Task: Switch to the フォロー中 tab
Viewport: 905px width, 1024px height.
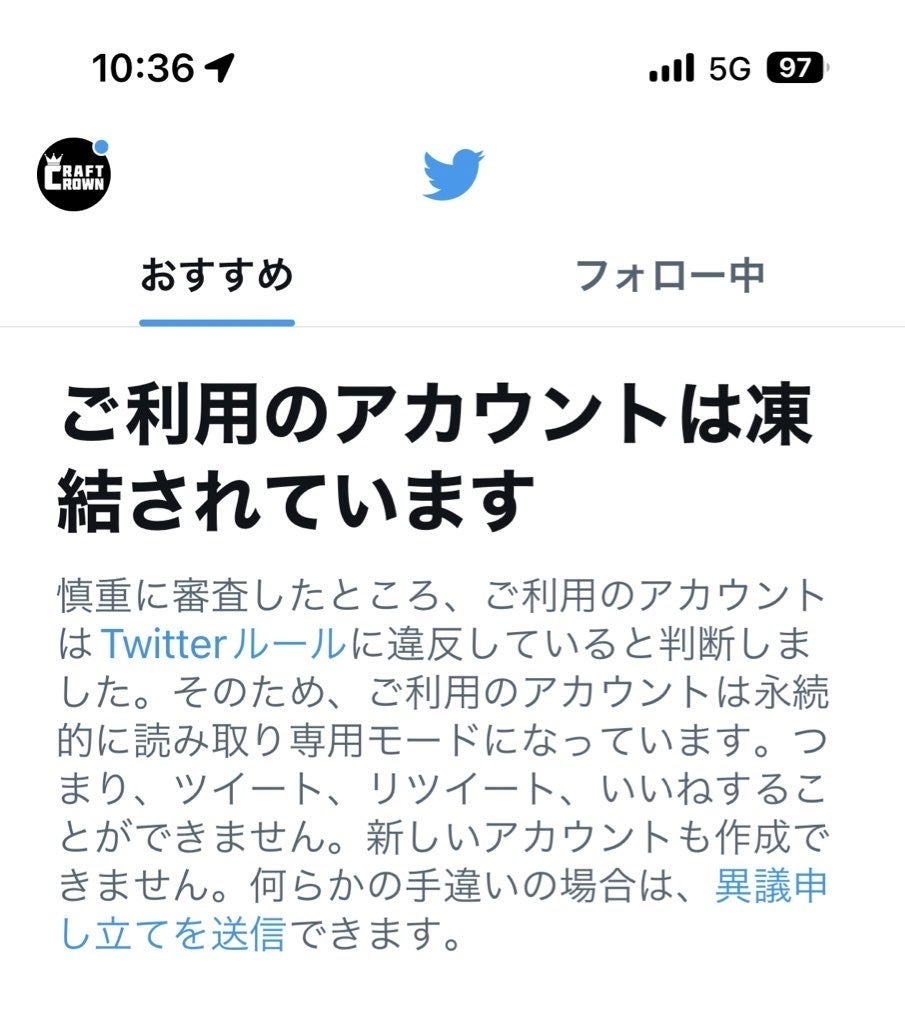Action: 670,275
